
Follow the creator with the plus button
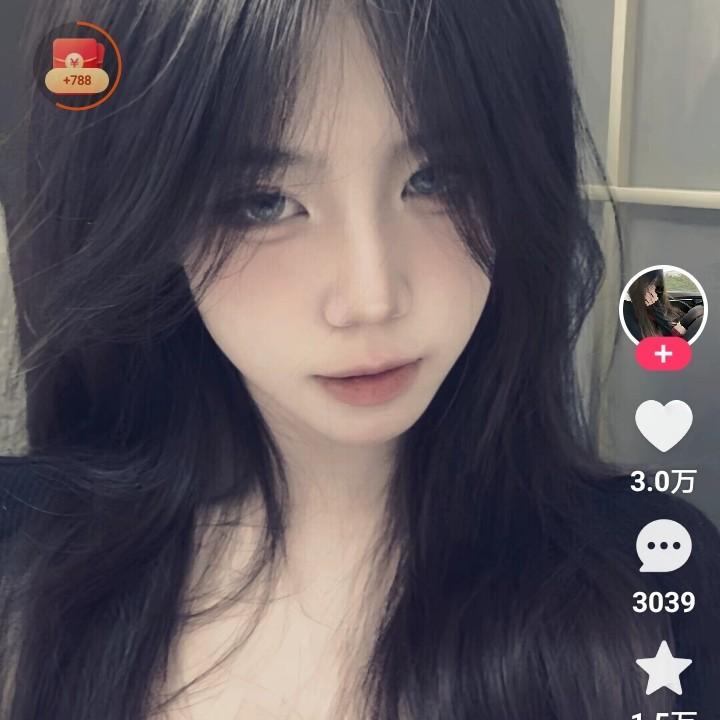tap(663, 354)
